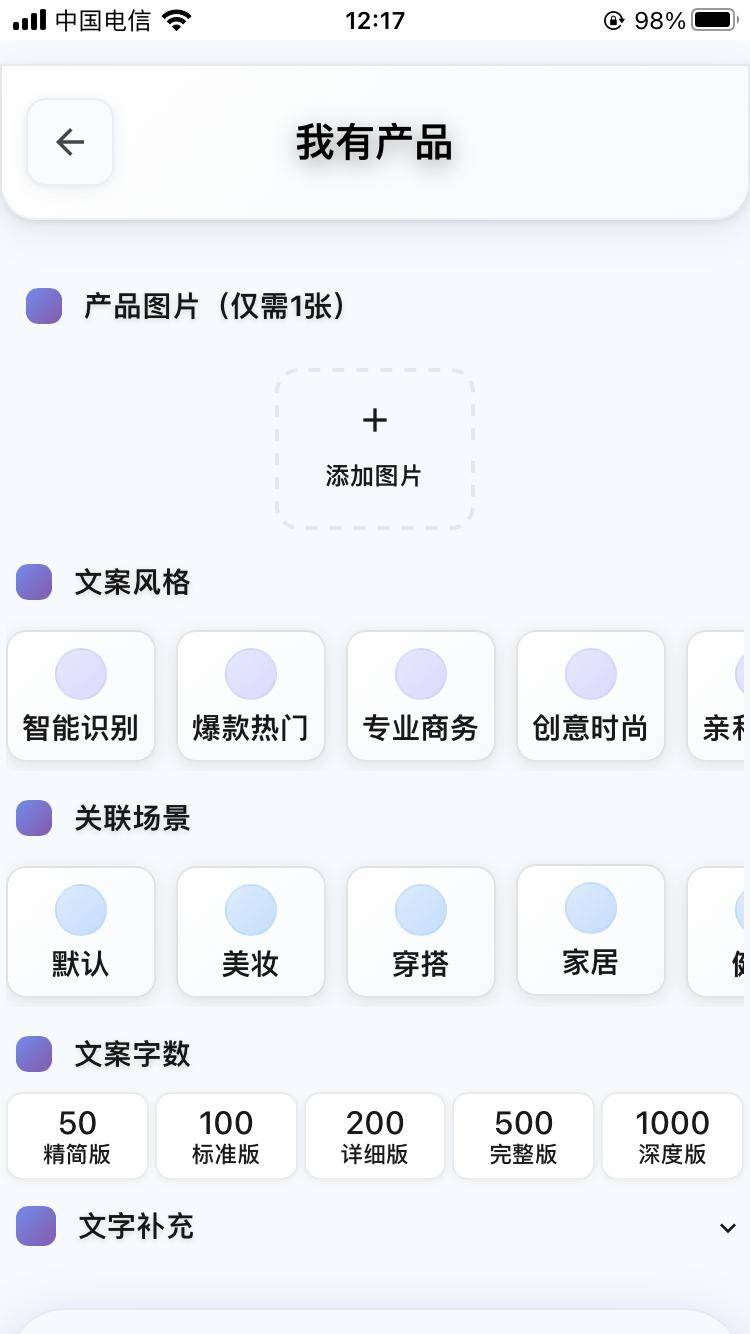Choose the 200 详细版 word count
This screenshot has width=750, height=1334.
[x=375, y=1136]
